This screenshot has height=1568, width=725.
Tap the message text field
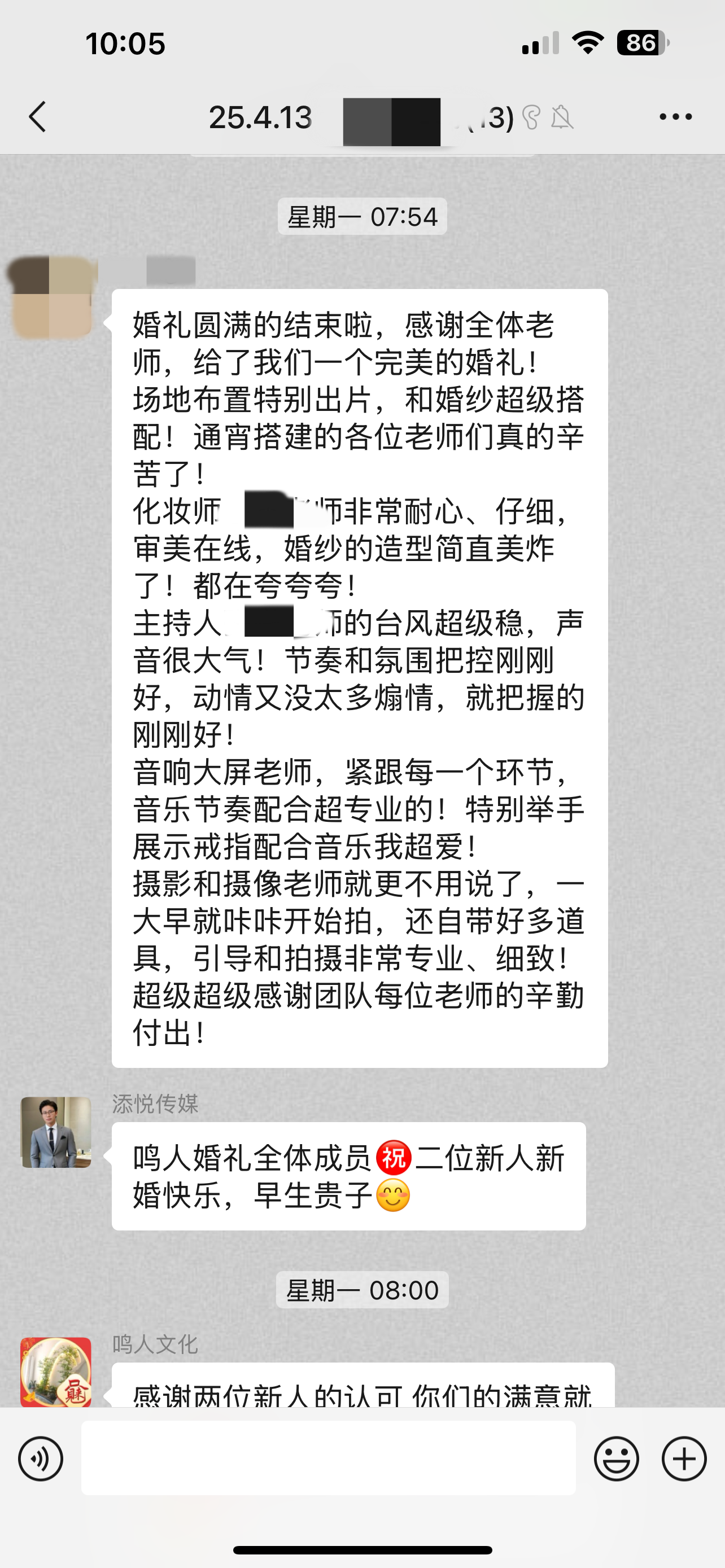point(328,1458)
